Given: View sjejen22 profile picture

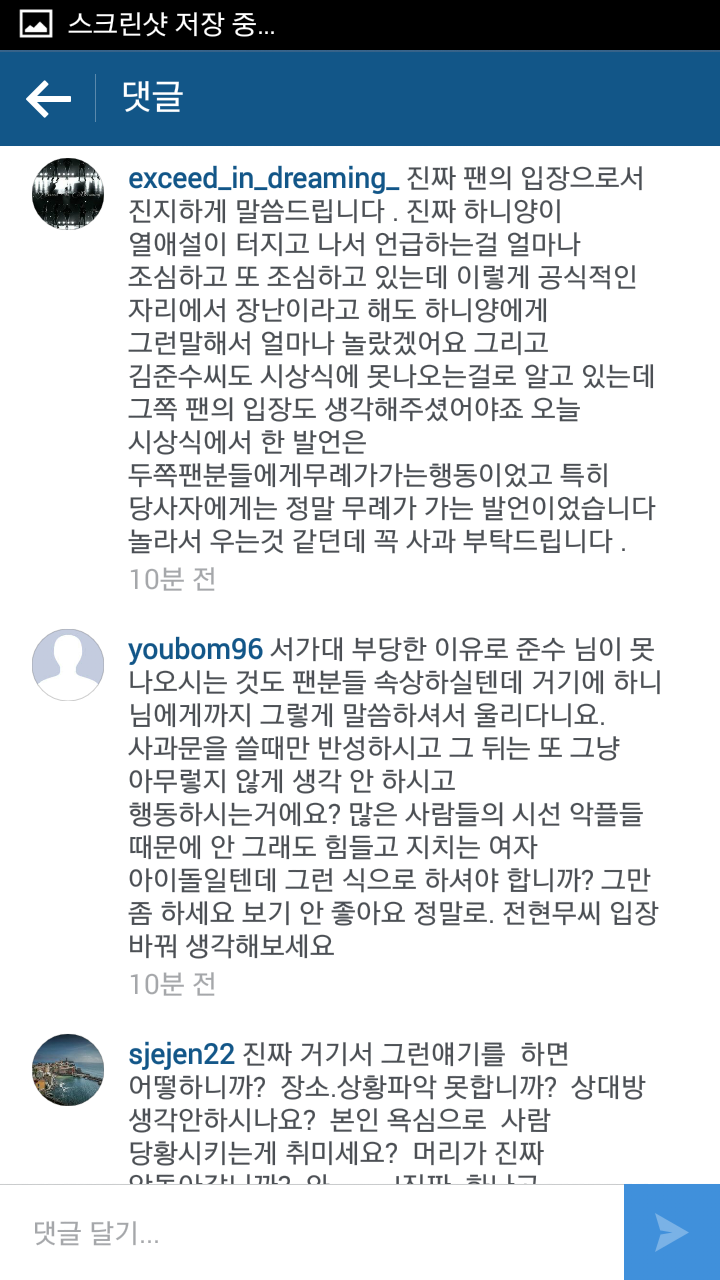Looking at the screenshot, I should 68,1070.
